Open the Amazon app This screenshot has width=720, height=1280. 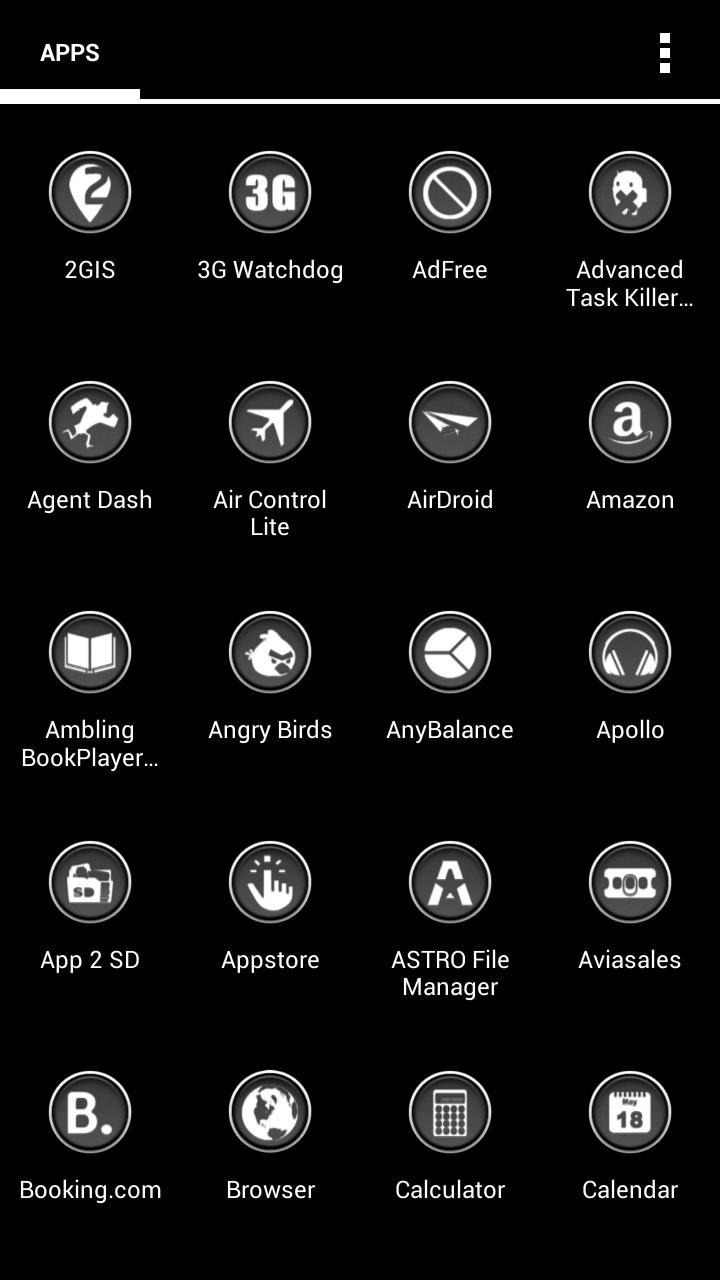[x=630, y=422]
